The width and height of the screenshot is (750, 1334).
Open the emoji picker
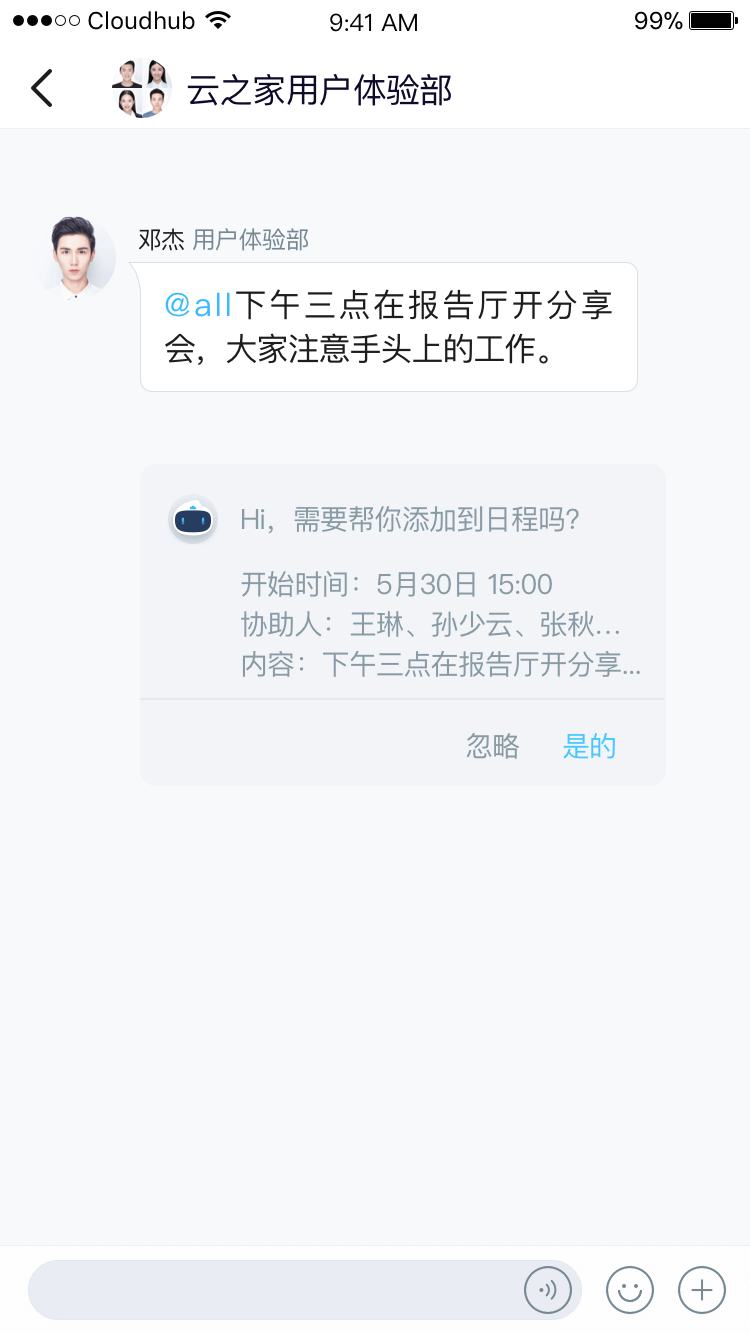(x=630, y=1290)
